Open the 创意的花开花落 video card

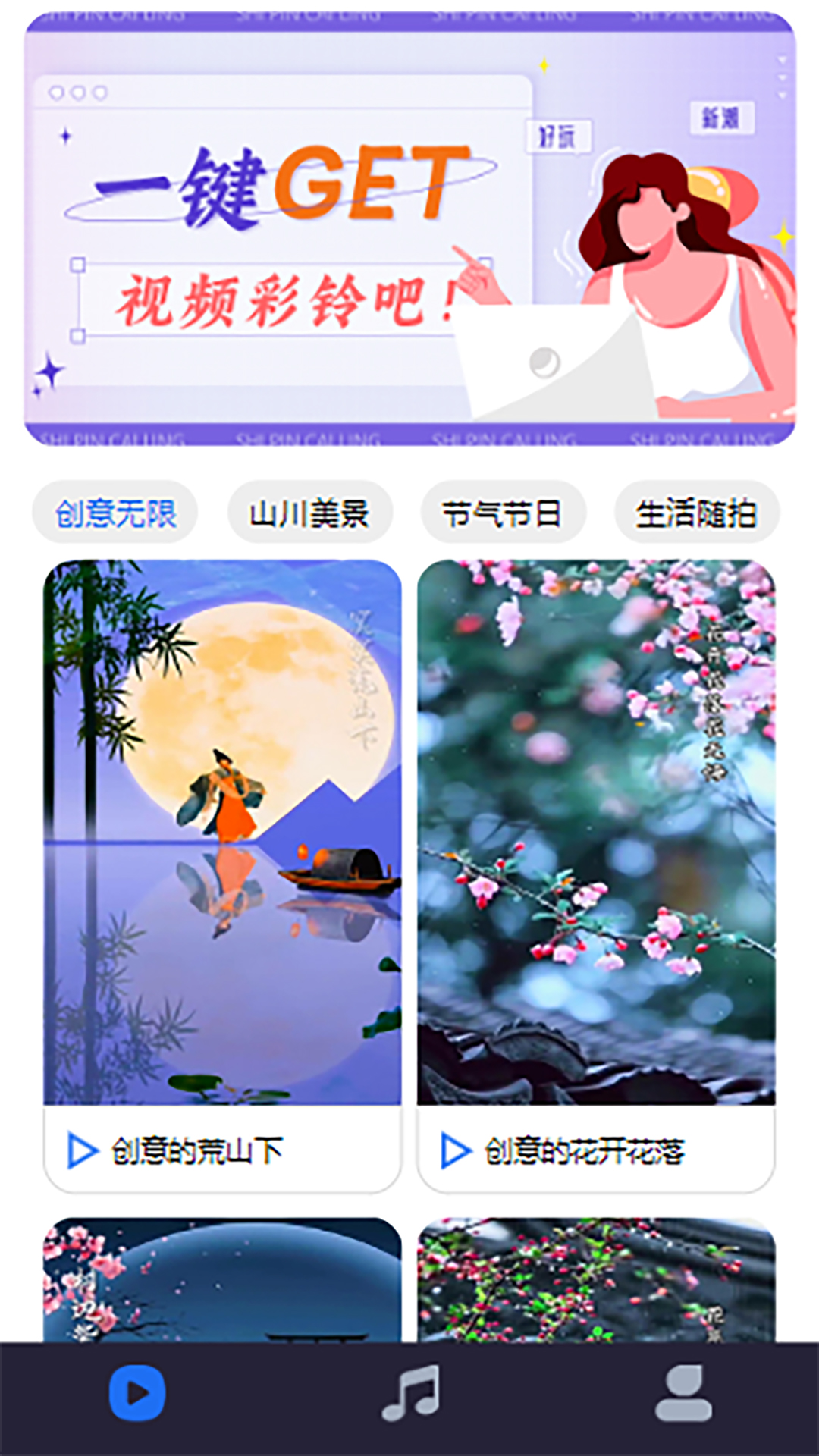tap(596, 872)
